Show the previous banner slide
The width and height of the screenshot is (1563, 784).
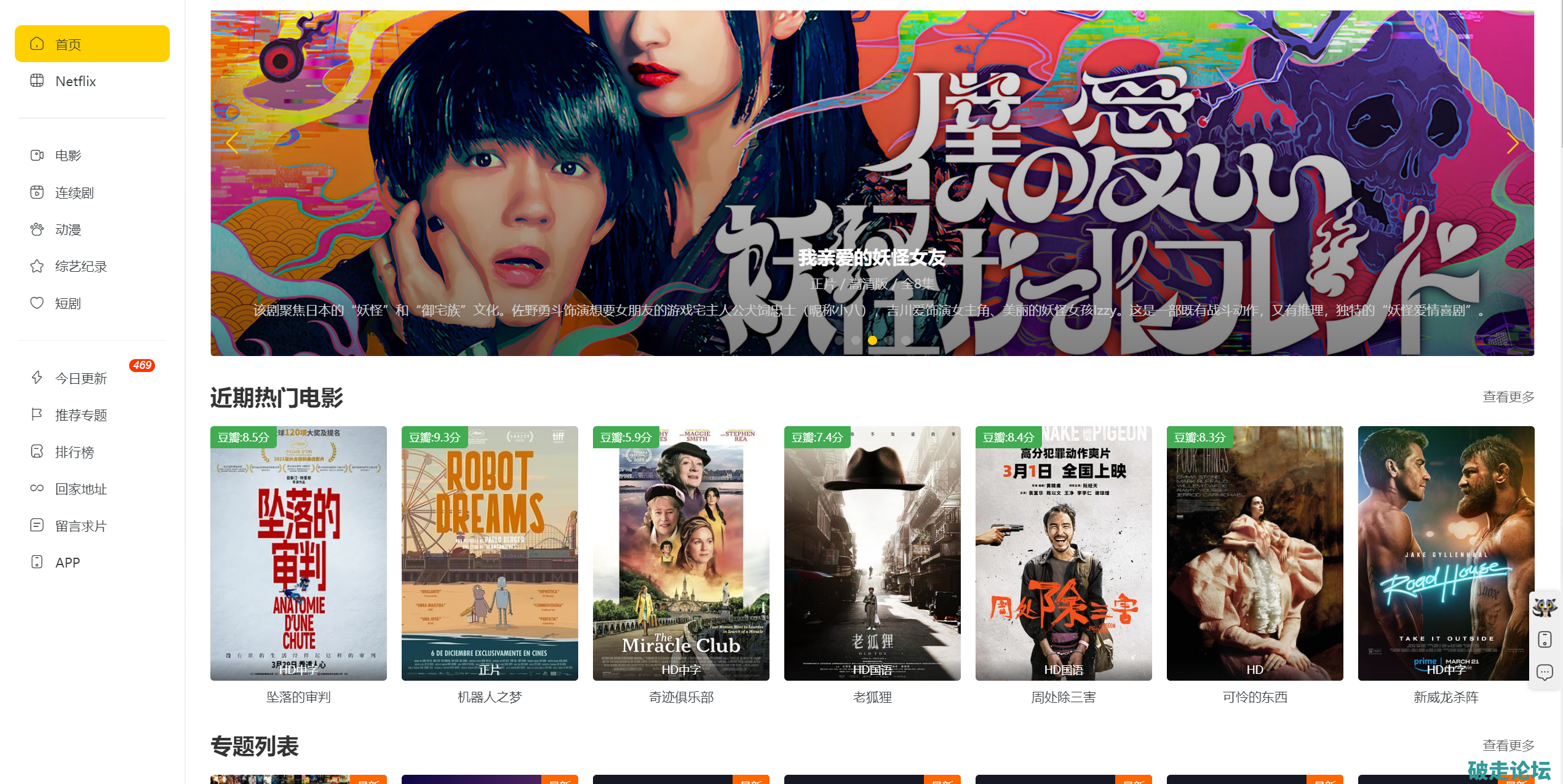[232, 143]
